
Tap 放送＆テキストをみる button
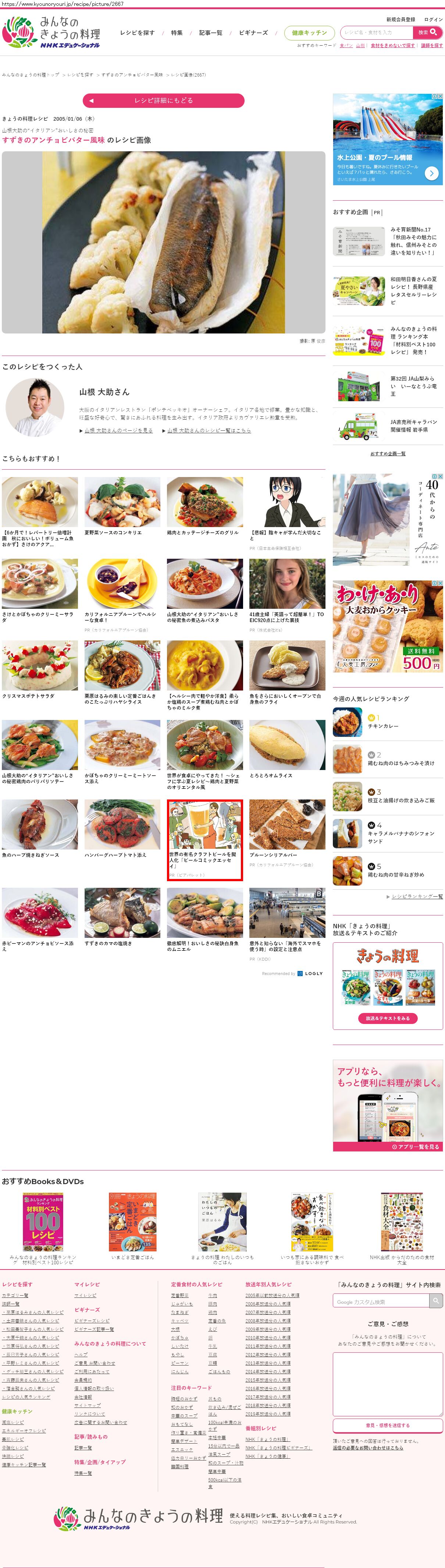click(387, 1018)
